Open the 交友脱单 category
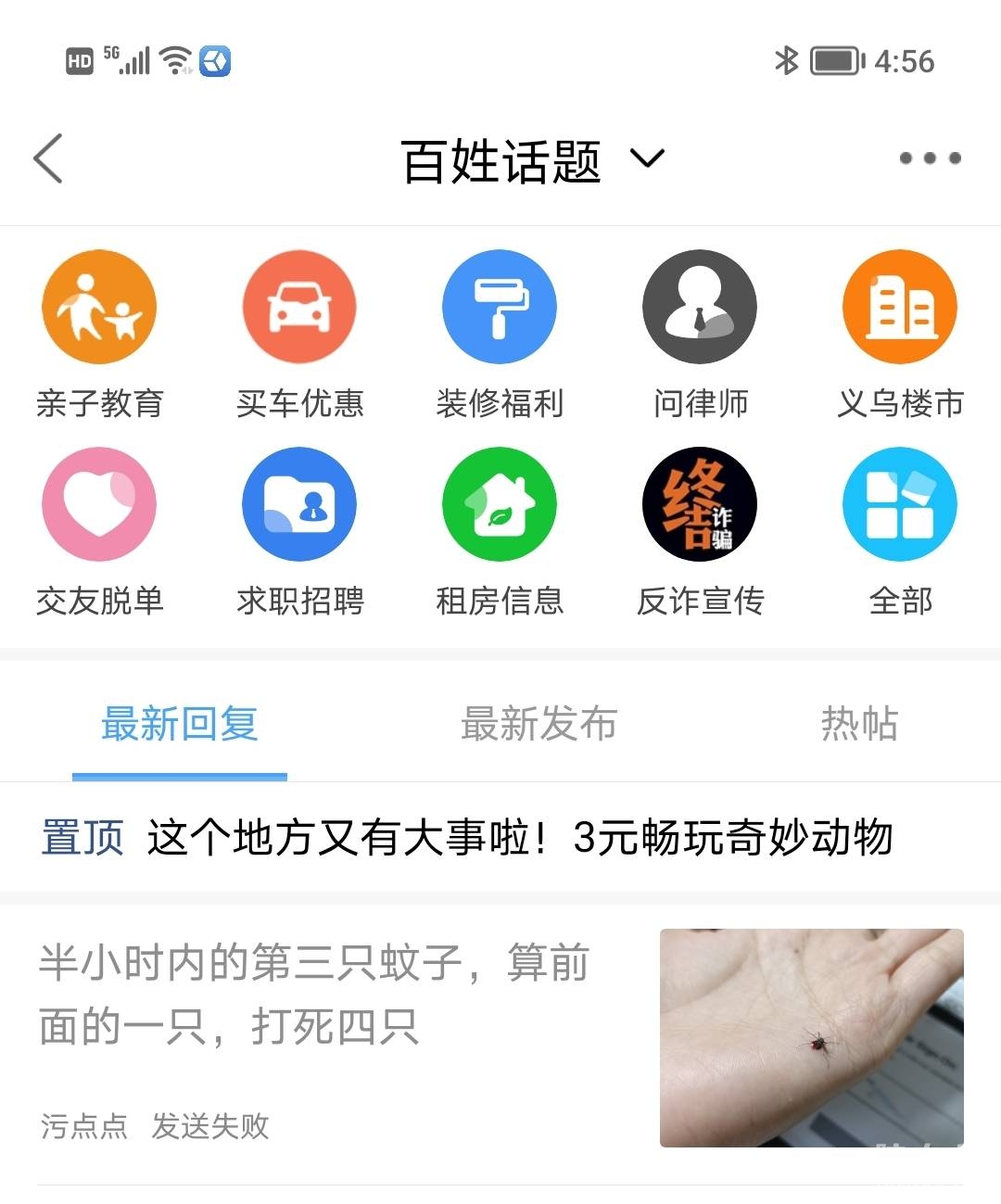 coord(99,505)
